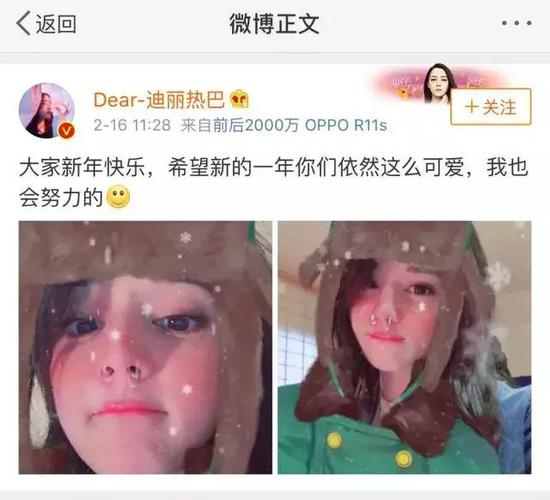
Task: Tap the 前后2000万 OPPO R11s source link
Action: (300, 125)
